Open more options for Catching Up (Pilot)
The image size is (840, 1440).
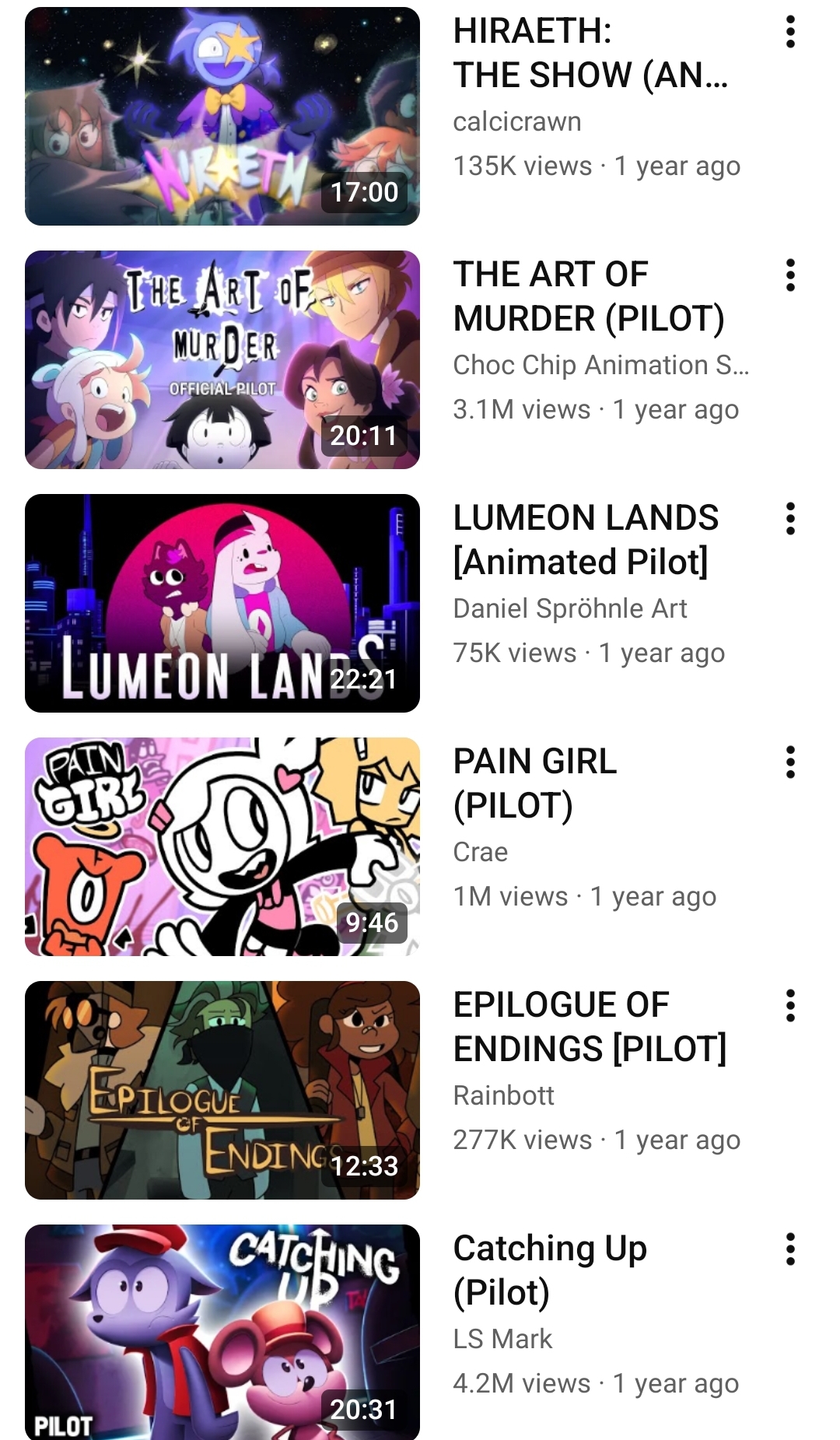[x=790, y=1249]
